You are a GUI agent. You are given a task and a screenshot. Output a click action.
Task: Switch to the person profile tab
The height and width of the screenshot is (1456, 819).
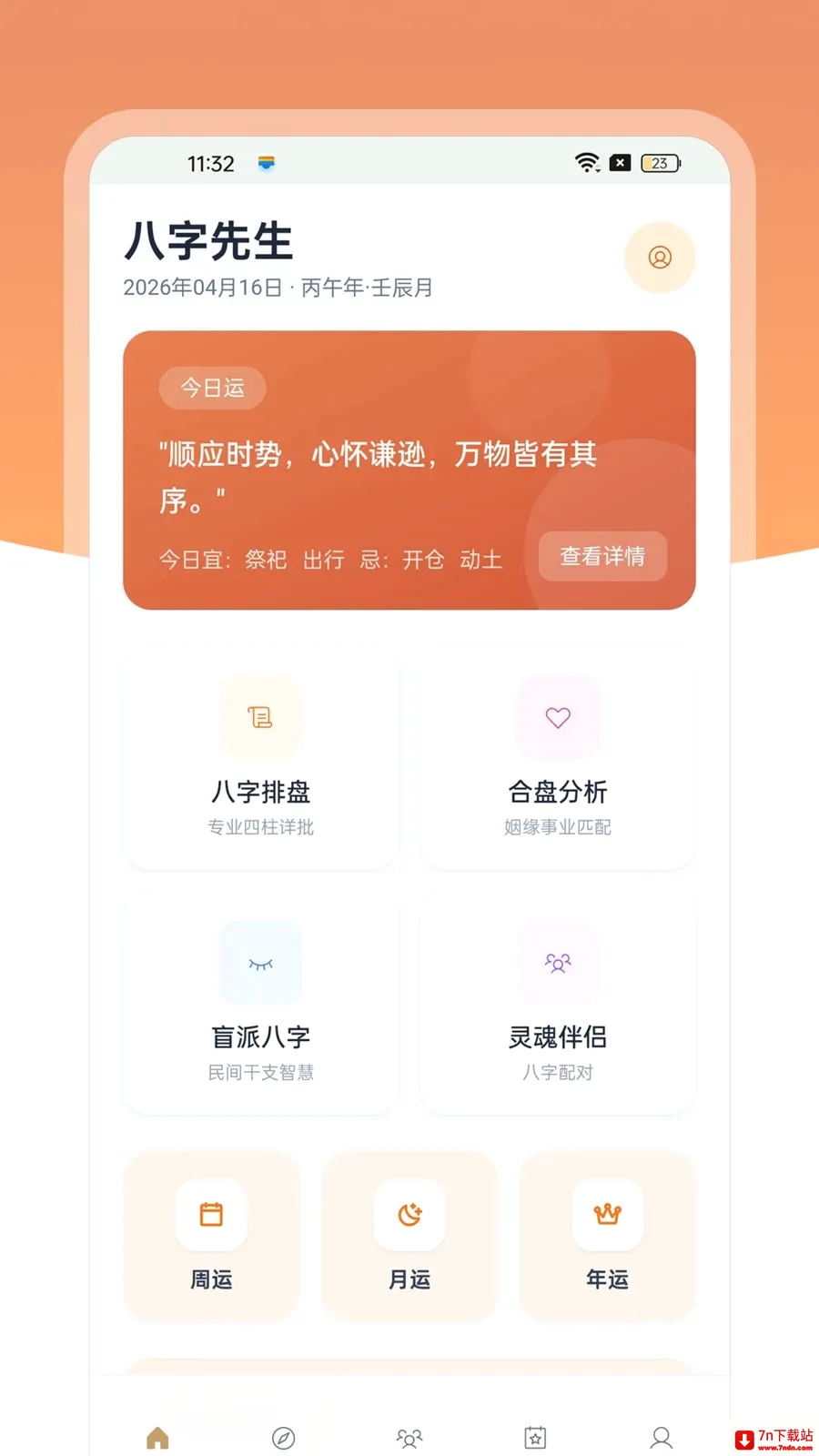(x=662, y=1438)
